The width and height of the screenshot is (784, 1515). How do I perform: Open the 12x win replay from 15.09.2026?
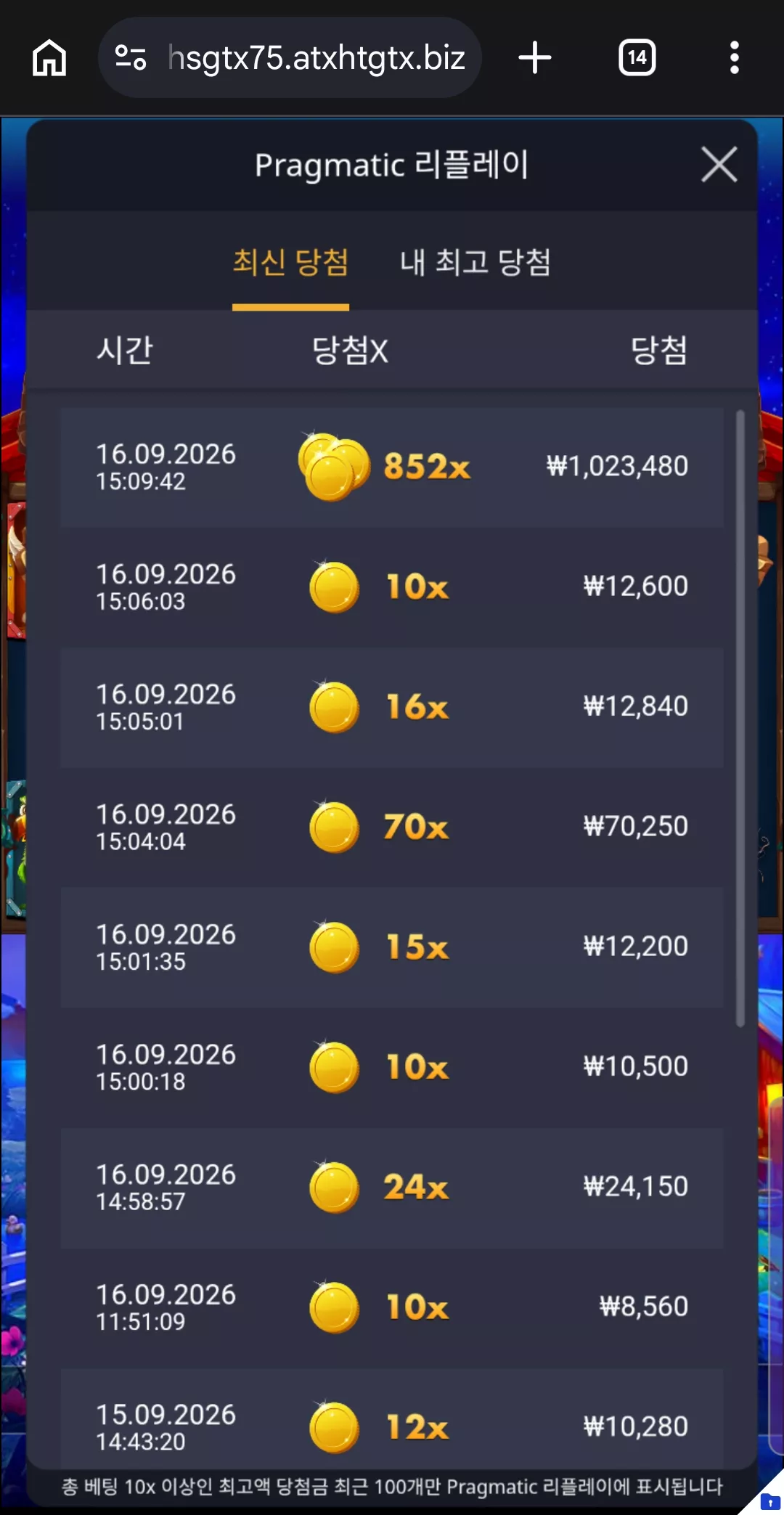[x=392, y=1419]
